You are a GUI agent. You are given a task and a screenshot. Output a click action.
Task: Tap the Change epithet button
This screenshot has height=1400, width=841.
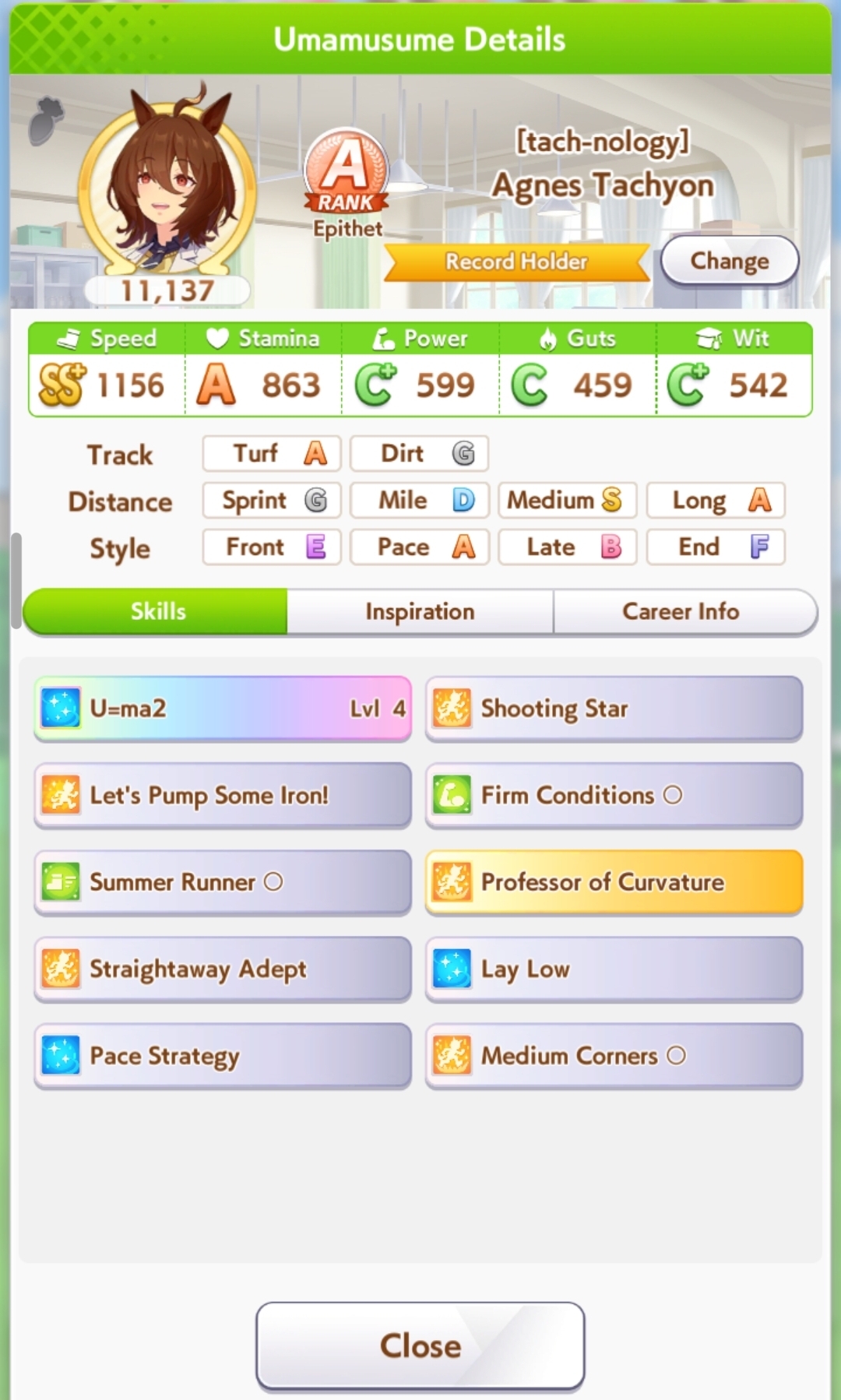coord(730,261)
